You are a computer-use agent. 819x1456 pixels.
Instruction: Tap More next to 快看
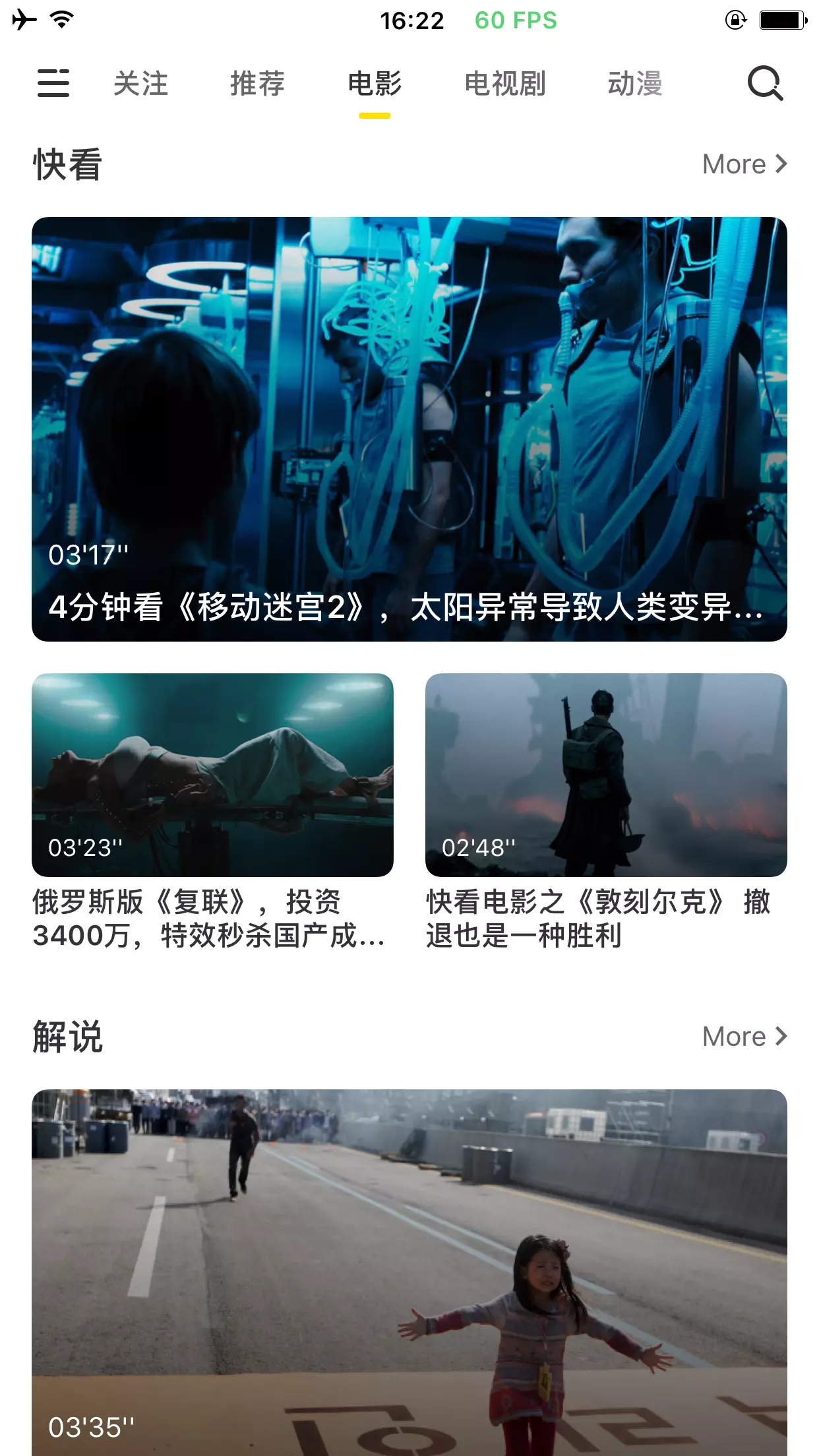744,164
